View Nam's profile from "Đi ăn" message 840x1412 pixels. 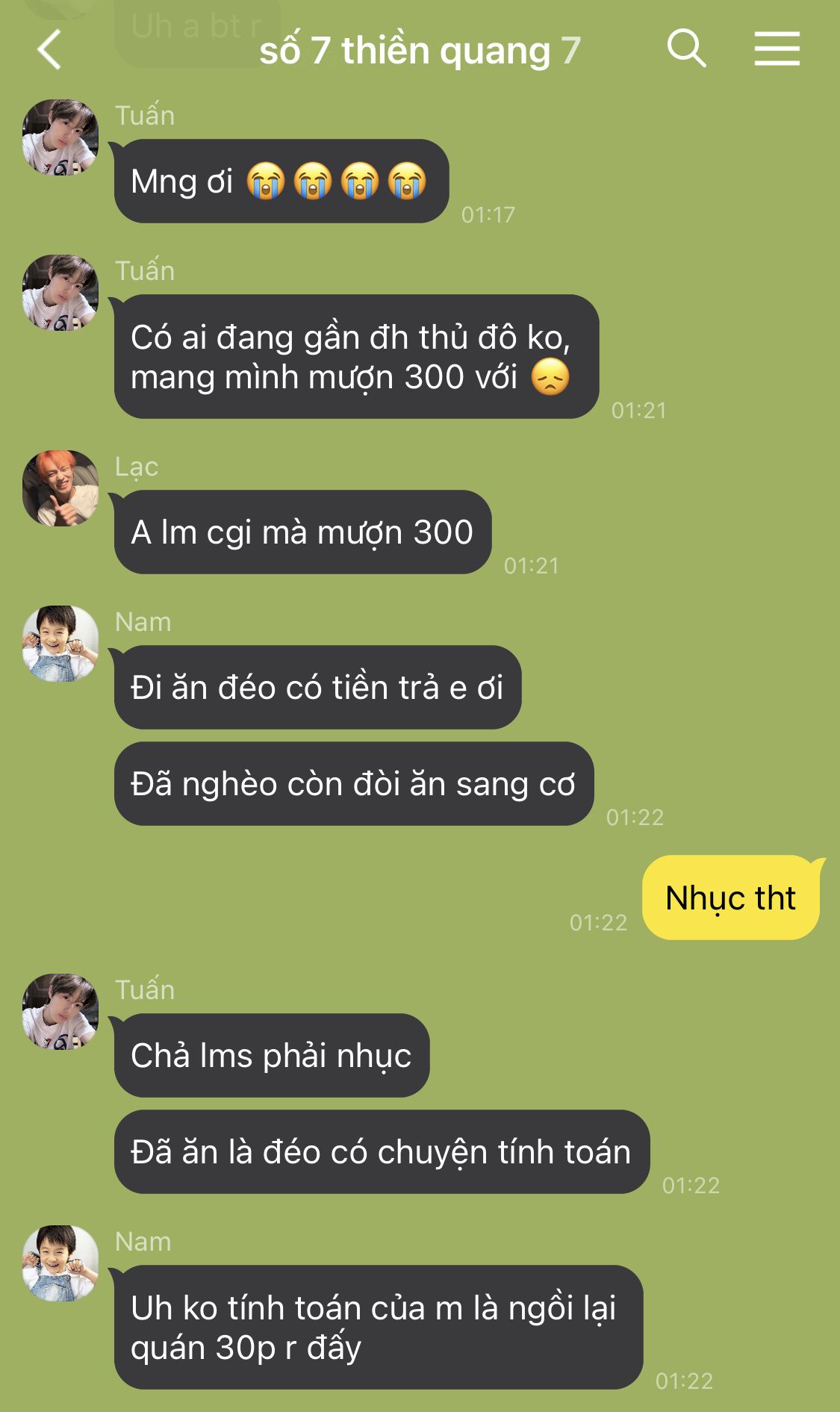coord(60,644)
